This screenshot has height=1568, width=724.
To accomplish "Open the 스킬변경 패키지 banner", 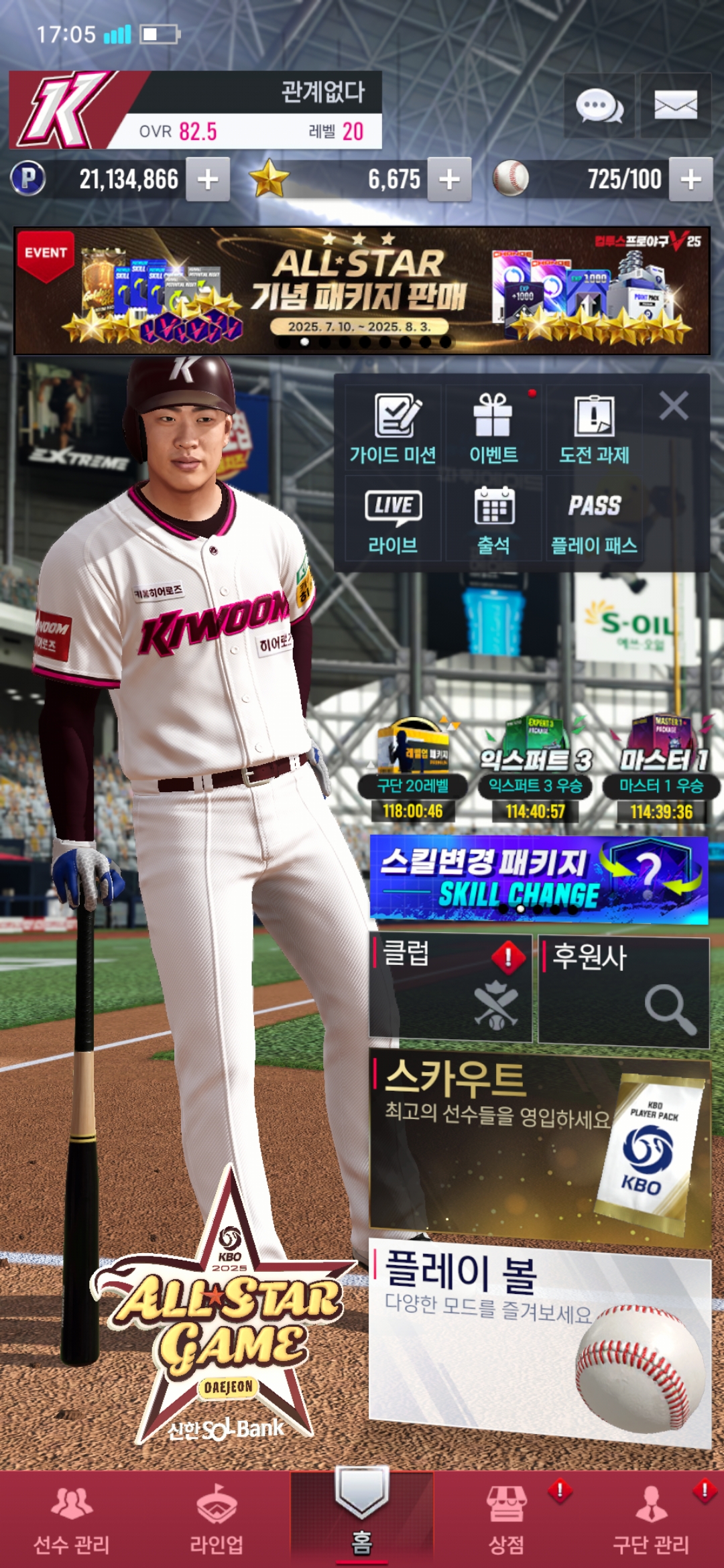I will click(539, 879).
